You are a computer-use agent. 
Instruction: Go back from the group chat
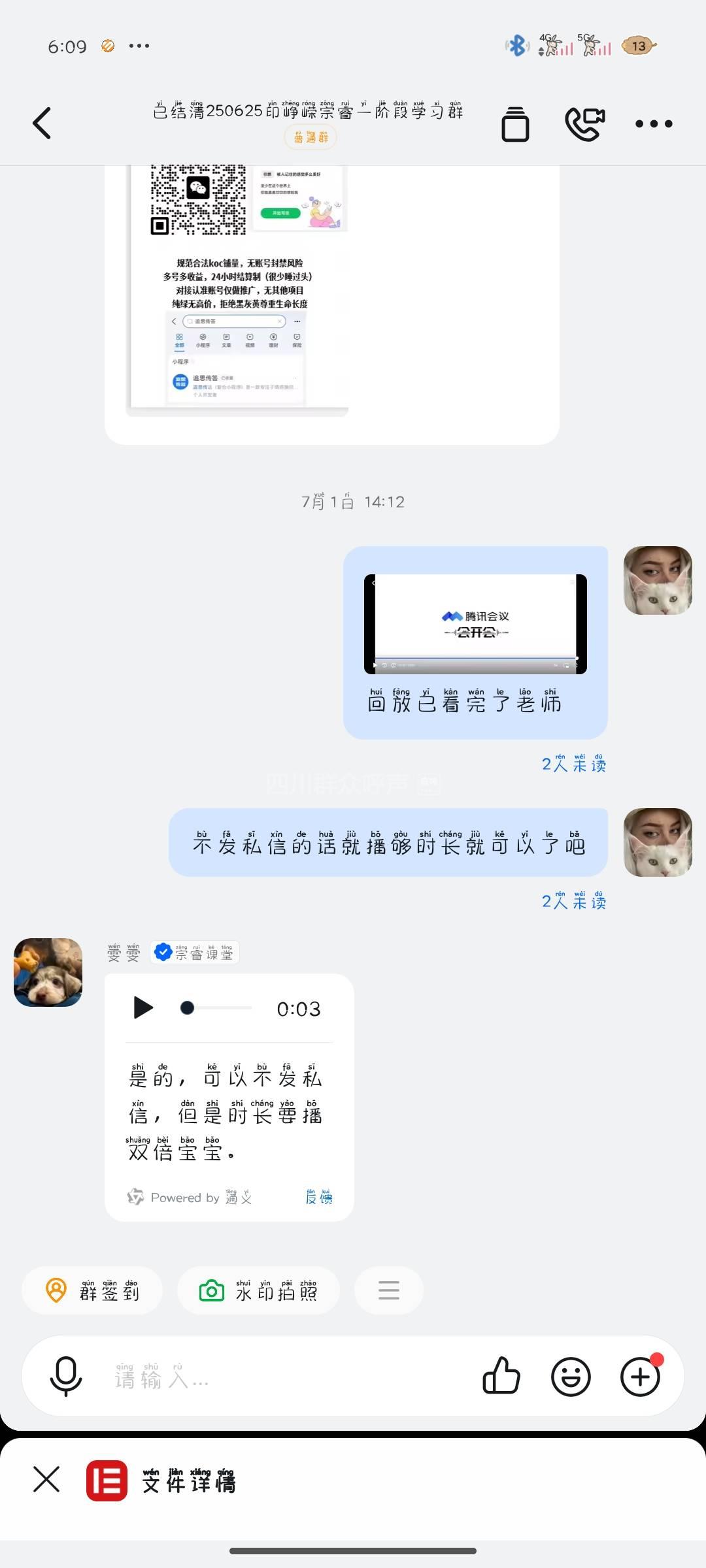(x=42, y=123)
